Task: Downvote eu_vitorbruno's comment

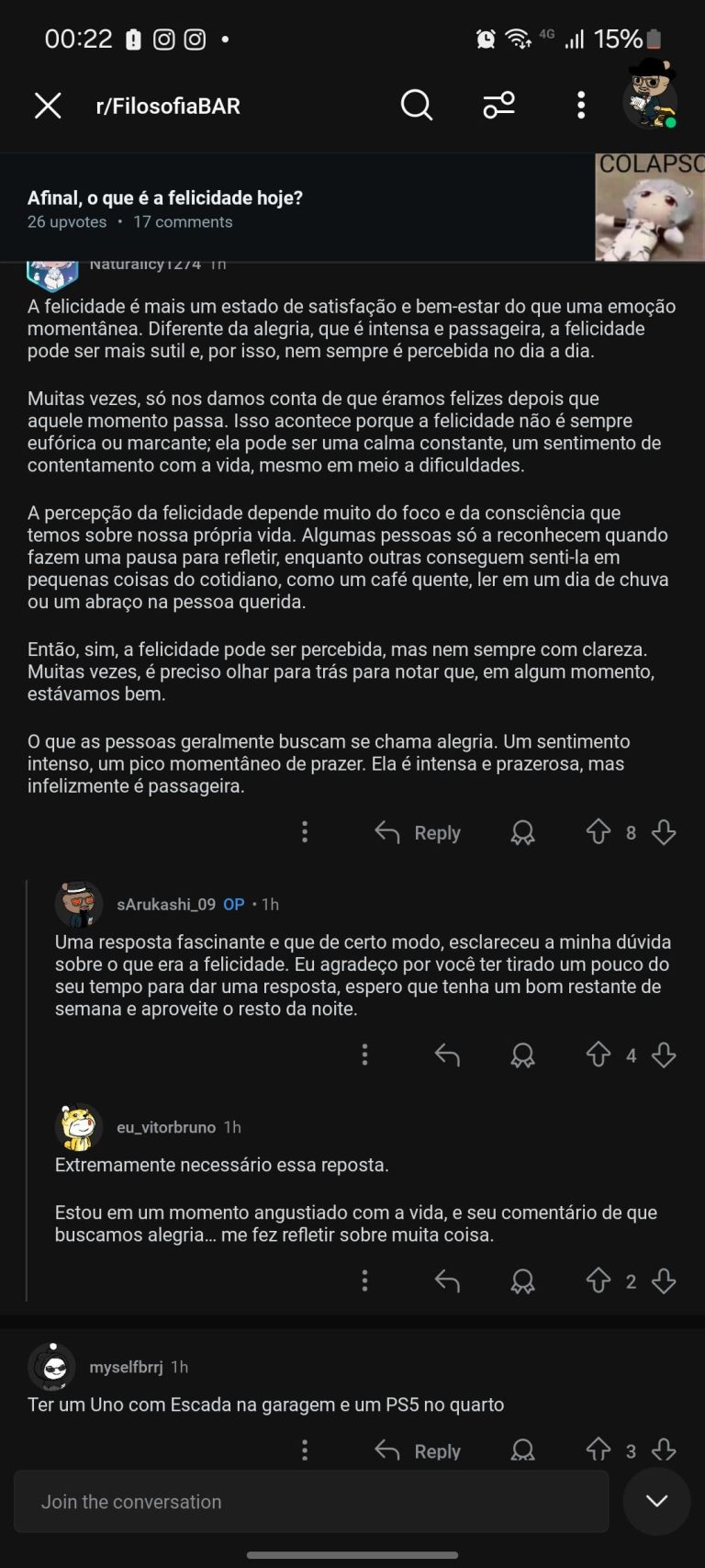Action: pos(664,1280)
